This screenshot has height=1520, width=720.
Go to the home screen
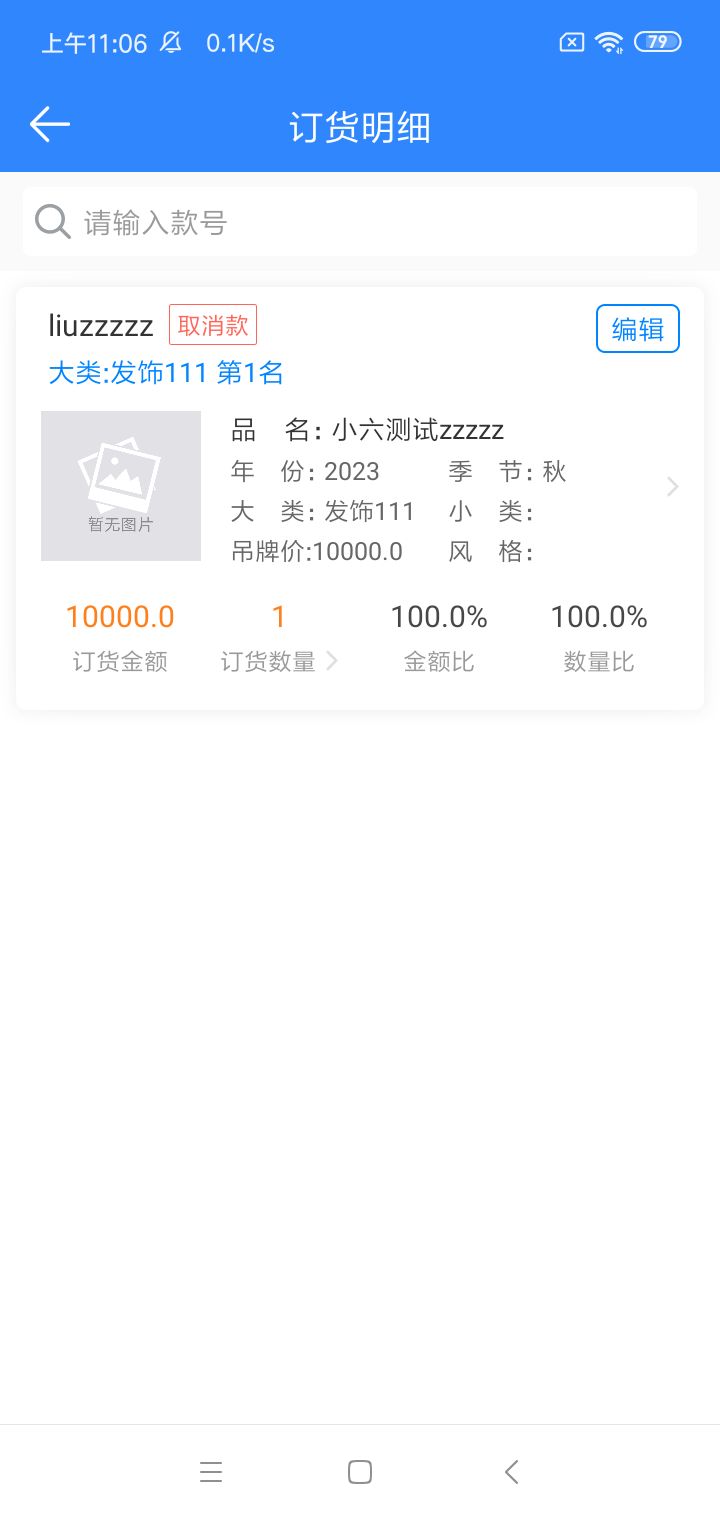coord(360,1472)
